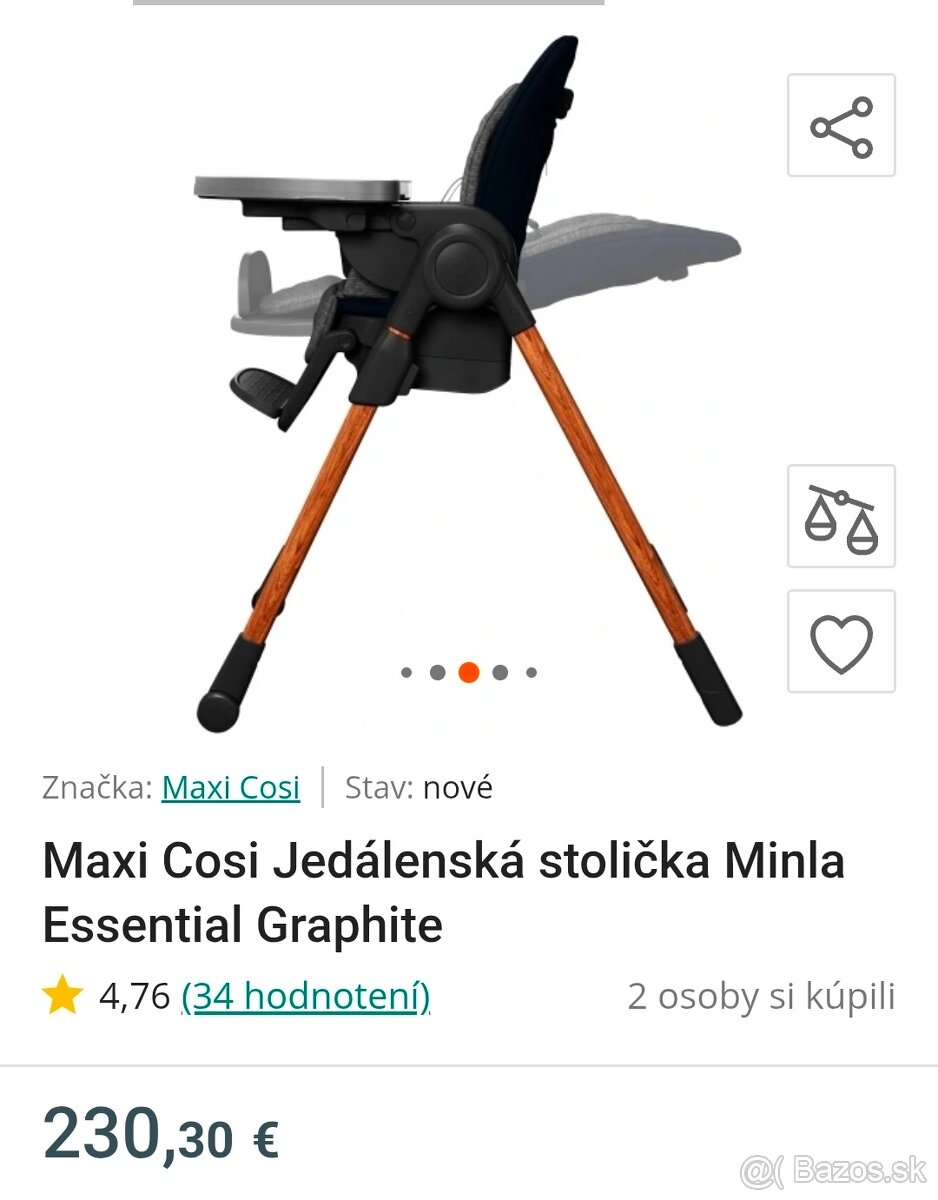
Task: Click the Maxi Cosi underlined link
Action: (230, 787)
